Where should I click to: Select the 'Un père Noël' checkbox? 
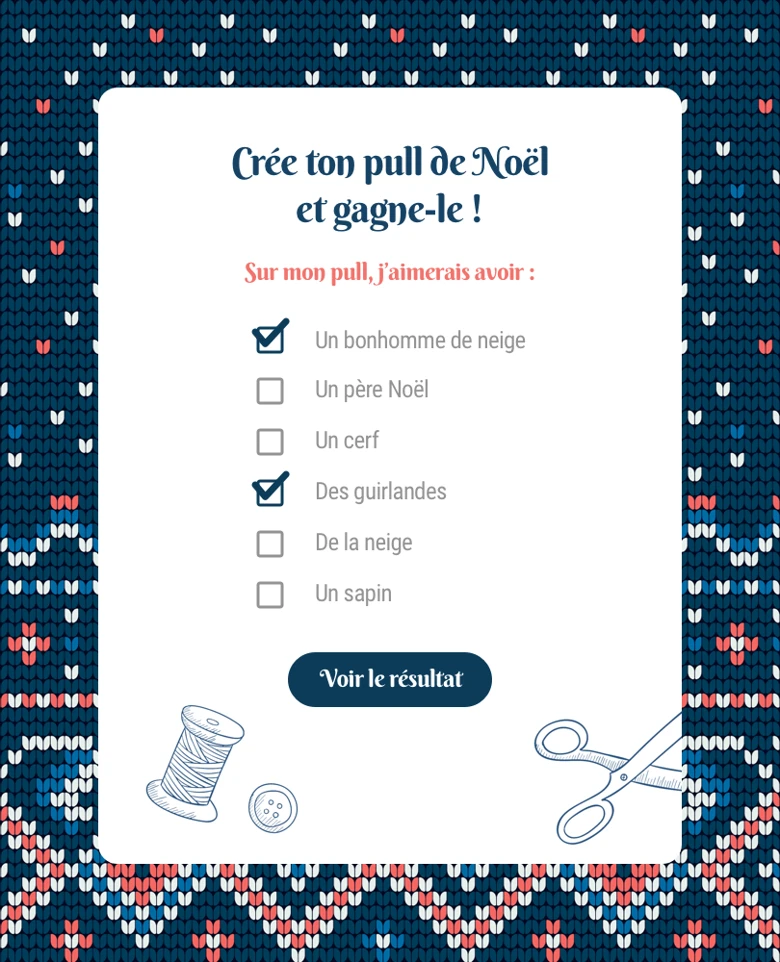tap(270, 391)
